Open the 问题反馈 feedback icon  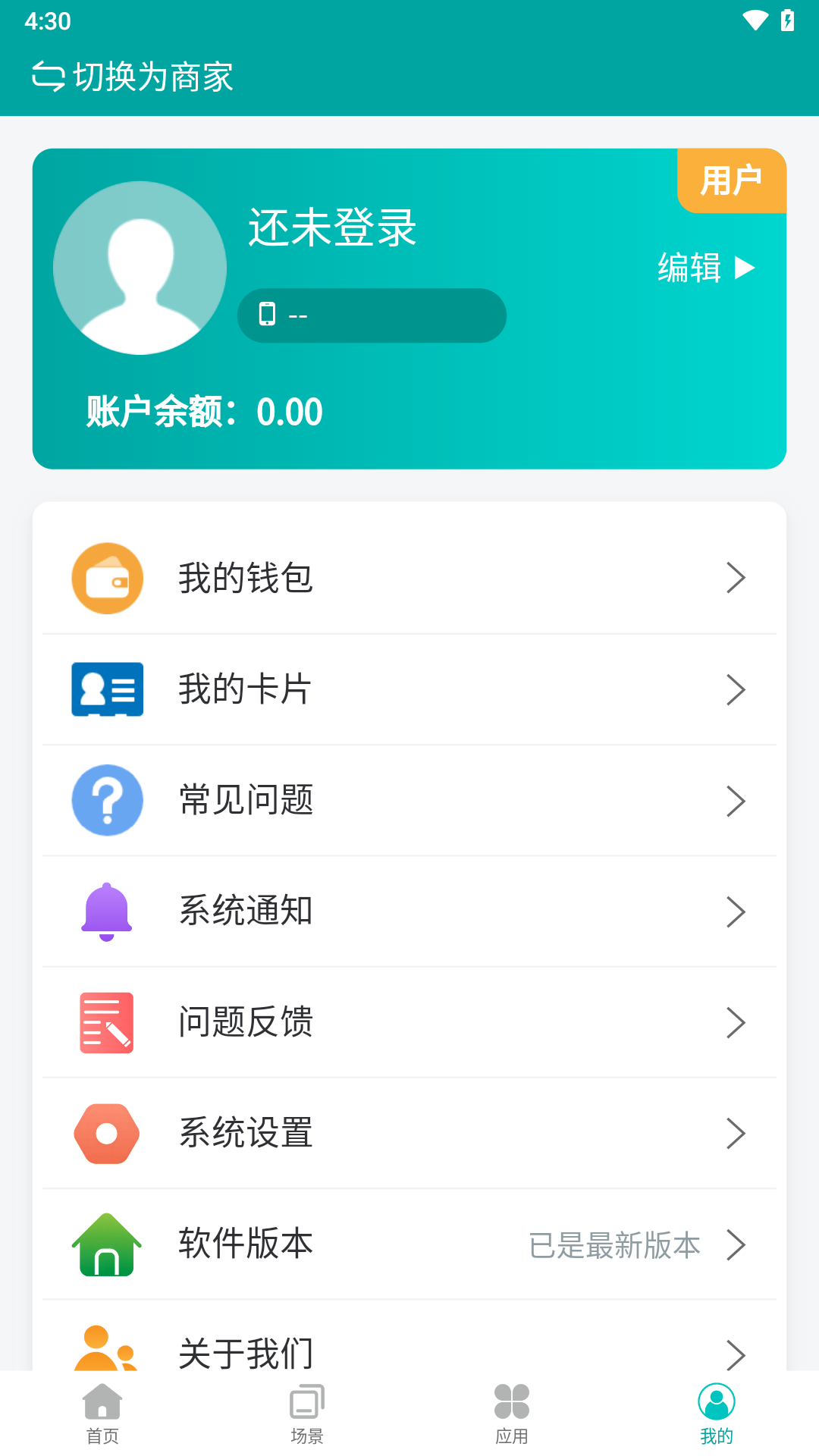point(106,1022)
